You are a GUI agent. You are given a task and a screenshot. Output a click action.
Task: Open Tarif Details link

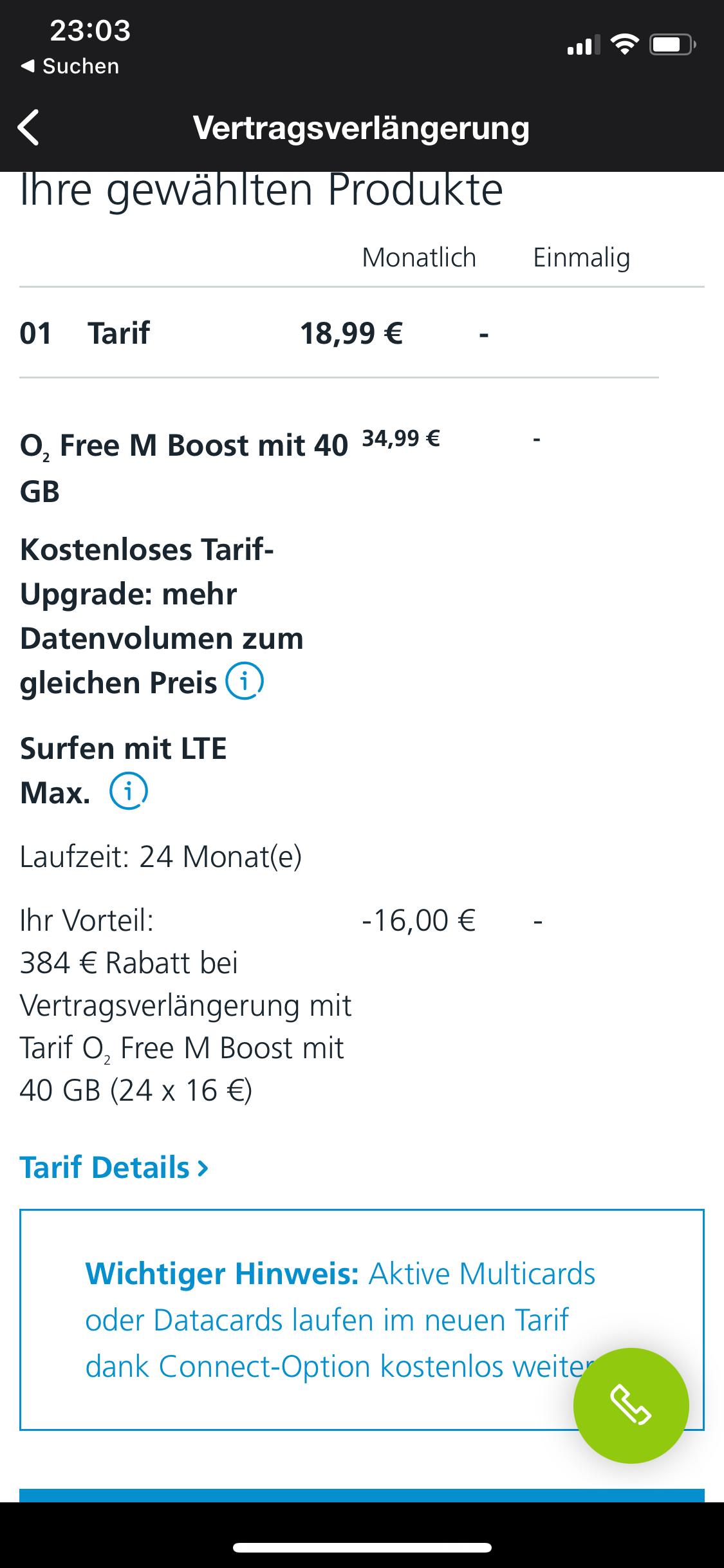(x=115, y=1168)
